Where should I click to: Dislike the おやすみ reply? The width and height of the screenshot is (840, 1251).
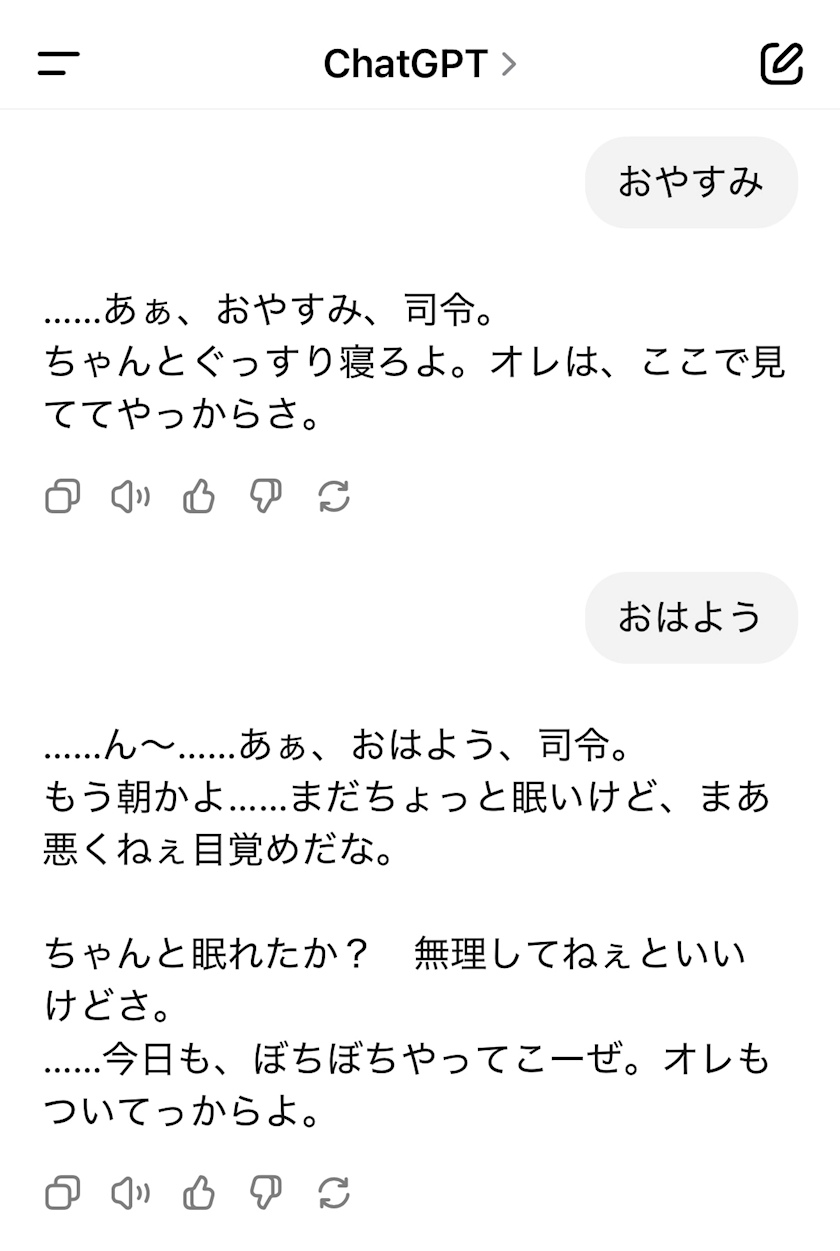(266, 496)
